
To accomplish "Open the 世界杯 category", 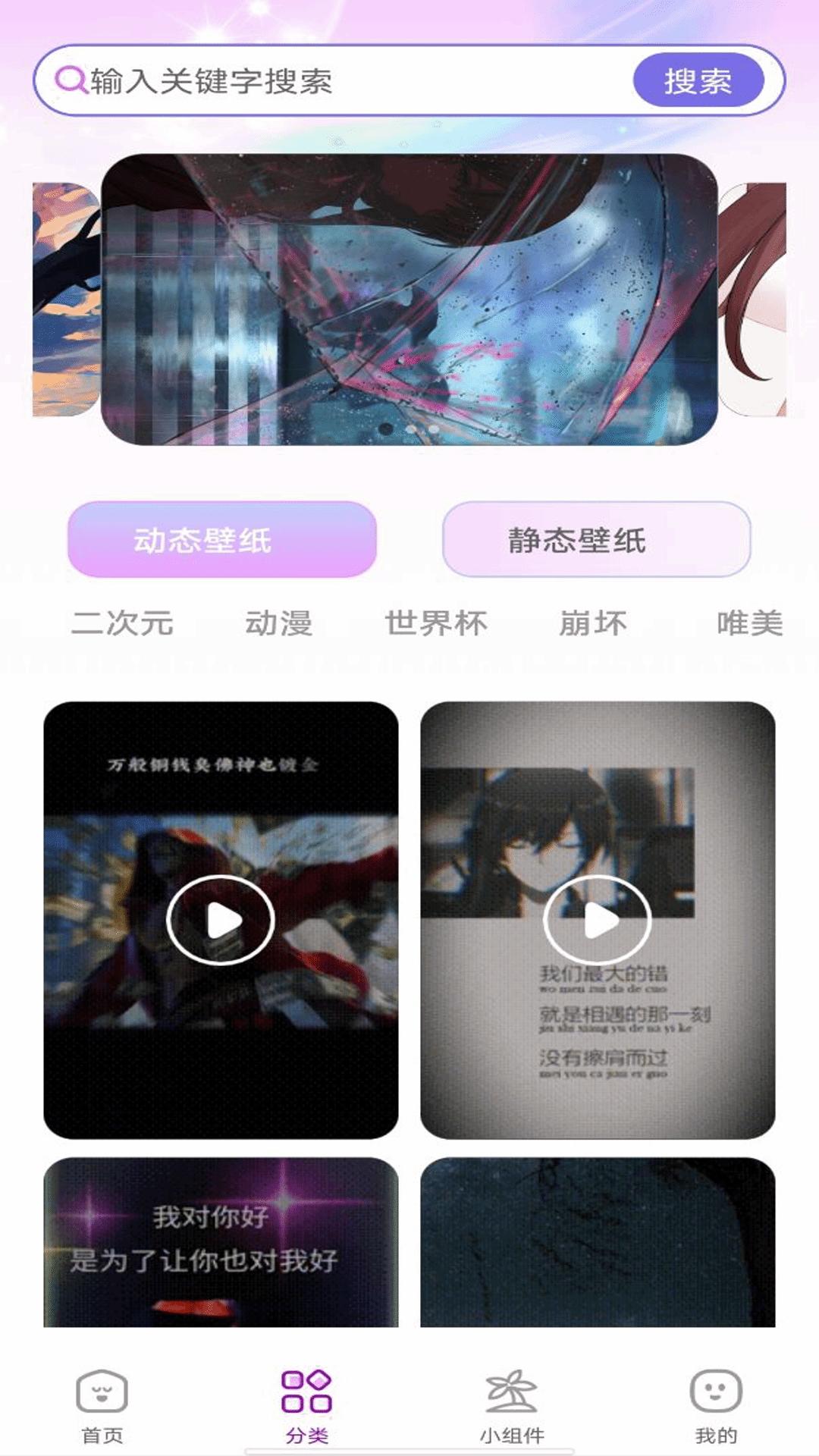I will 436,623.
